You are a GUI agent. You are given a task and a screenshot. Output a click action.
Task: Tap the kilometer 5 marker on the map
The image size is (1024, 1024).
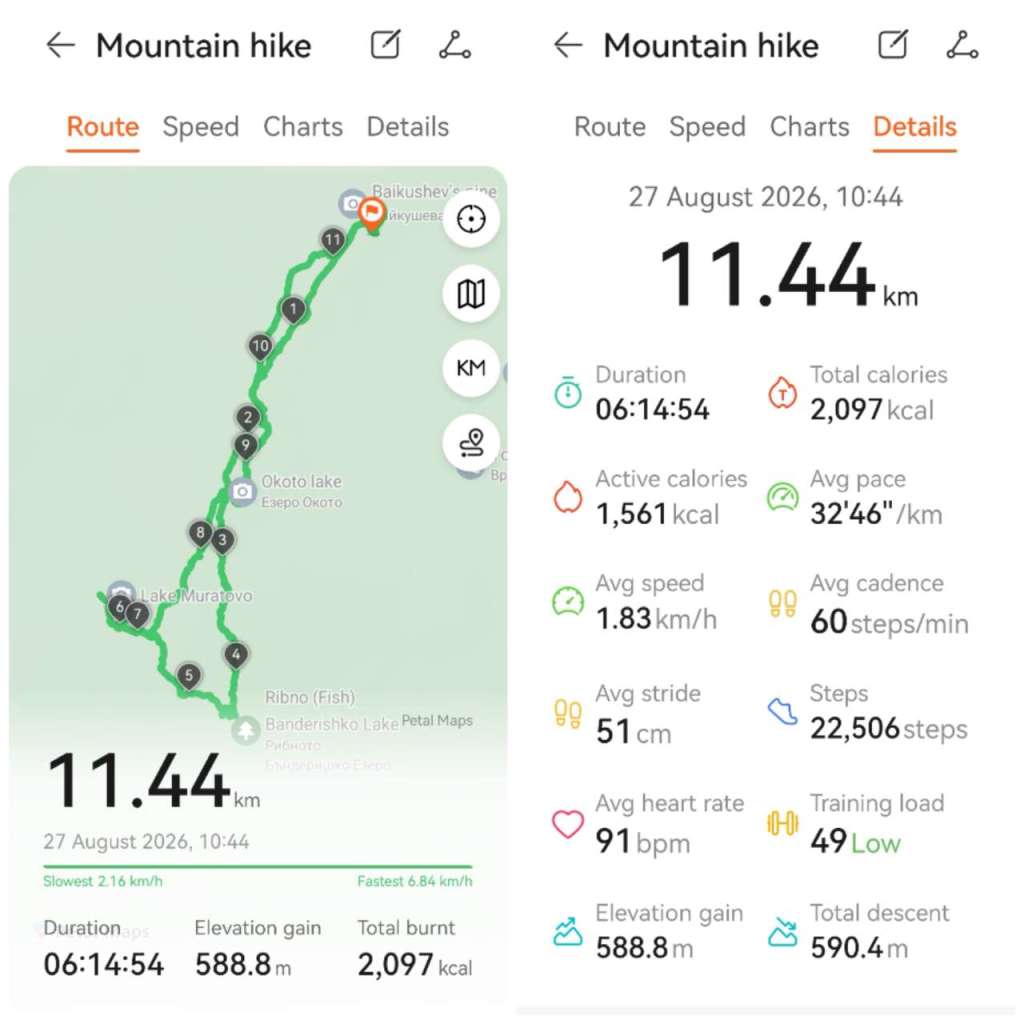pos(189,676)
